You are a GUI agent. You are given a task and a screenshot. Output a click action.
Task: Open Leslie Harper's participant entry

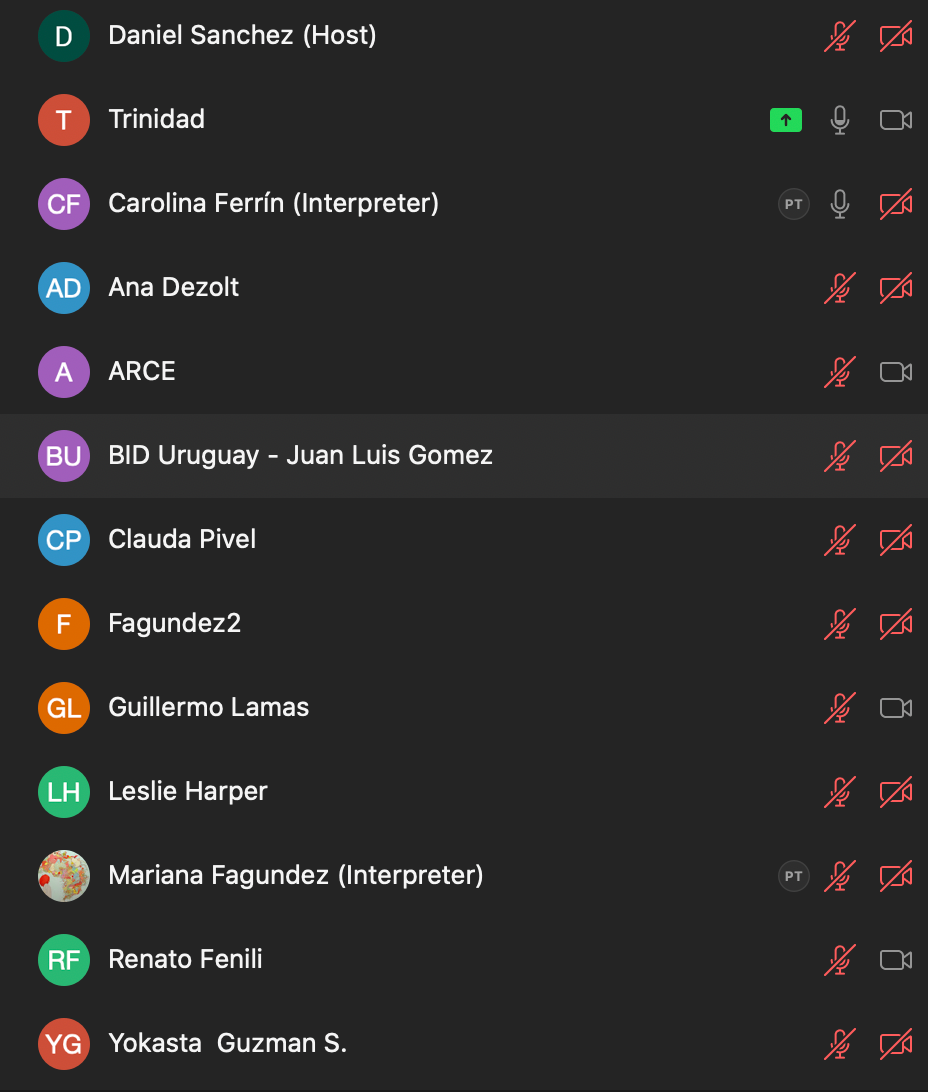click(188, 792)
